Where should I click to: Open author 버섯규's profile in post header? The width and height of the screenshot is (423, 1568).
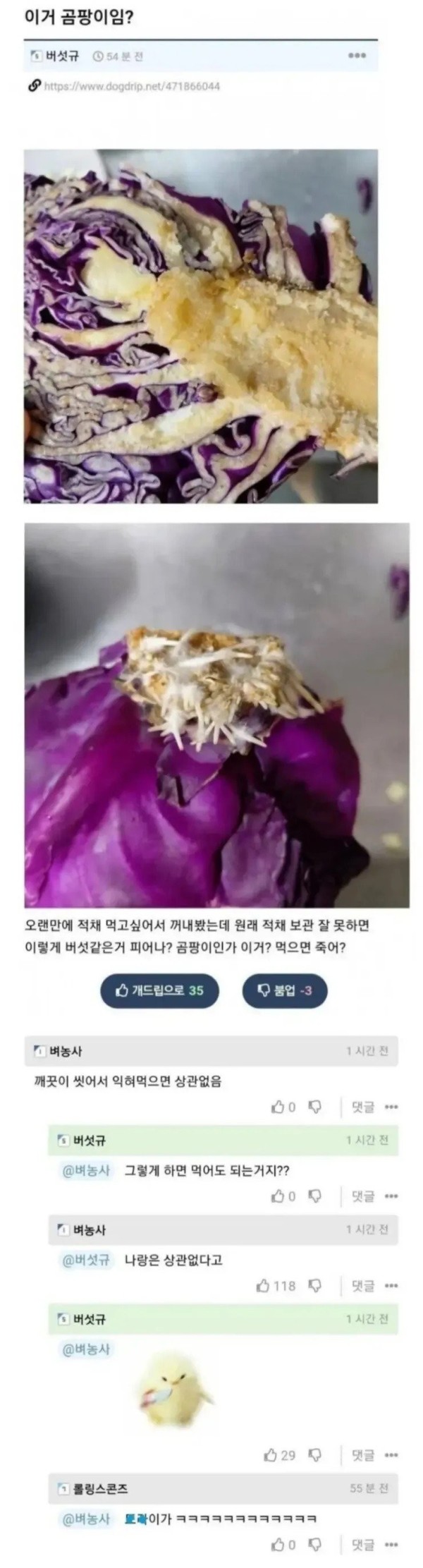tap(62, 56)
